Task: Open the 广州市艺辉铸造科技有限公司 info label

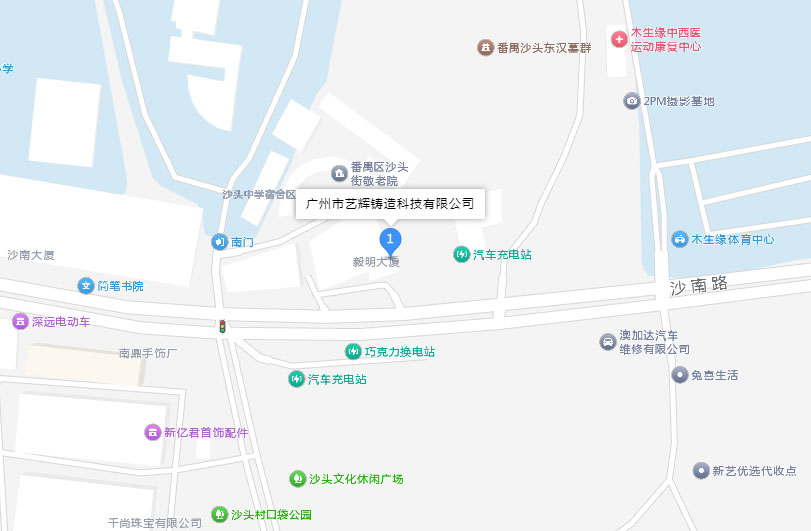Action: click(x=390, y=203)
